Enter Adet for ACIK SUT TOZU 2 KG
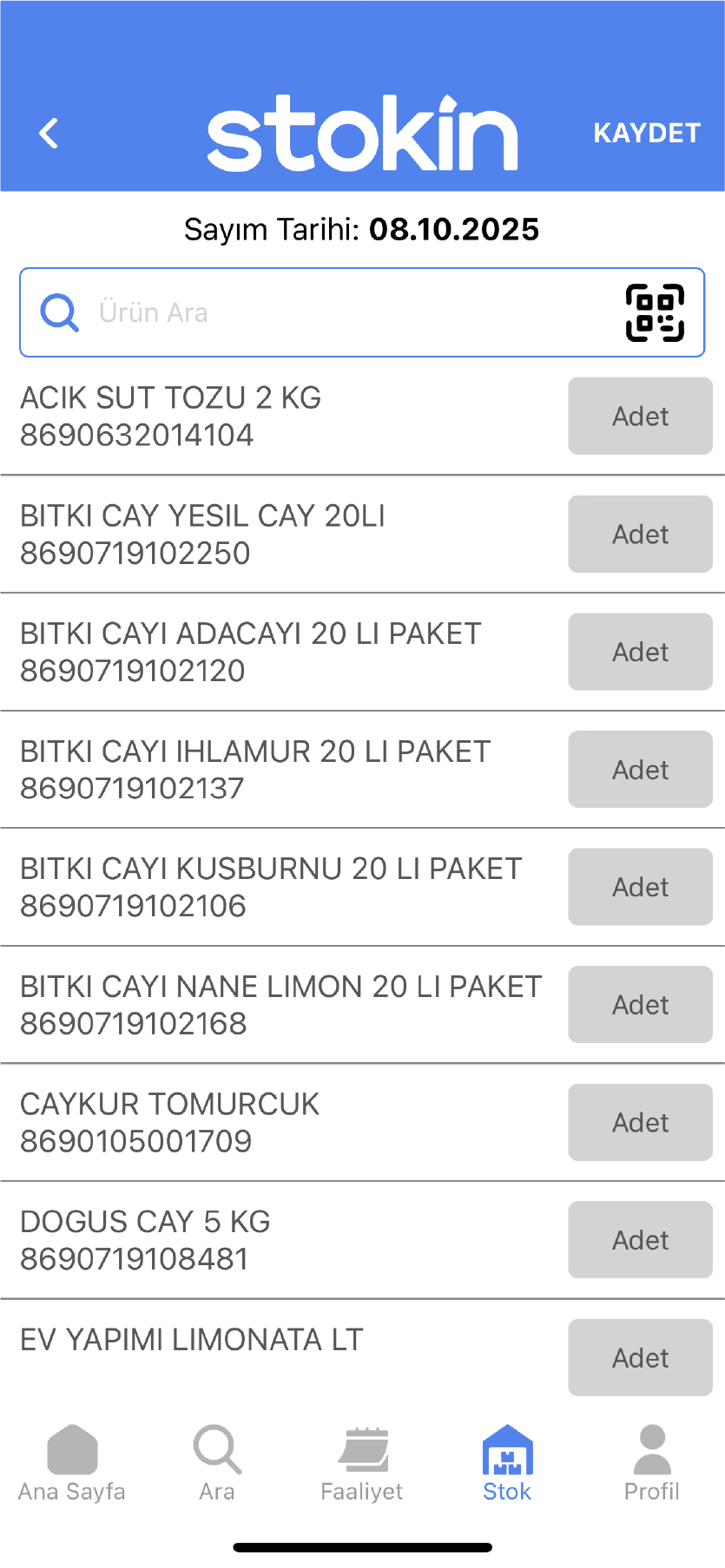The width and height of the screenshot is (725, 1568). click(640, 416)
